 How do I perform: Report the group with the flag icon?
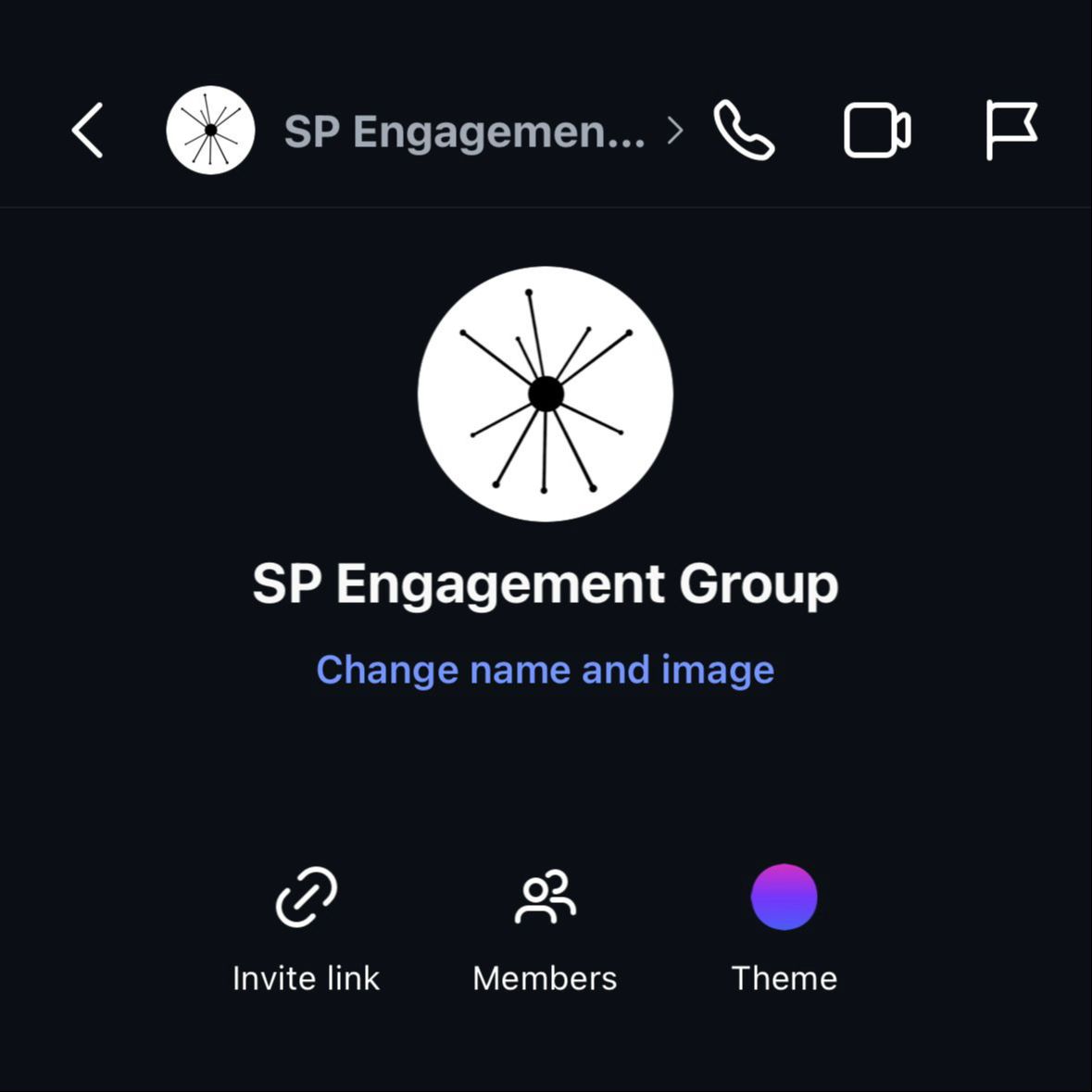pos(1010,131)
